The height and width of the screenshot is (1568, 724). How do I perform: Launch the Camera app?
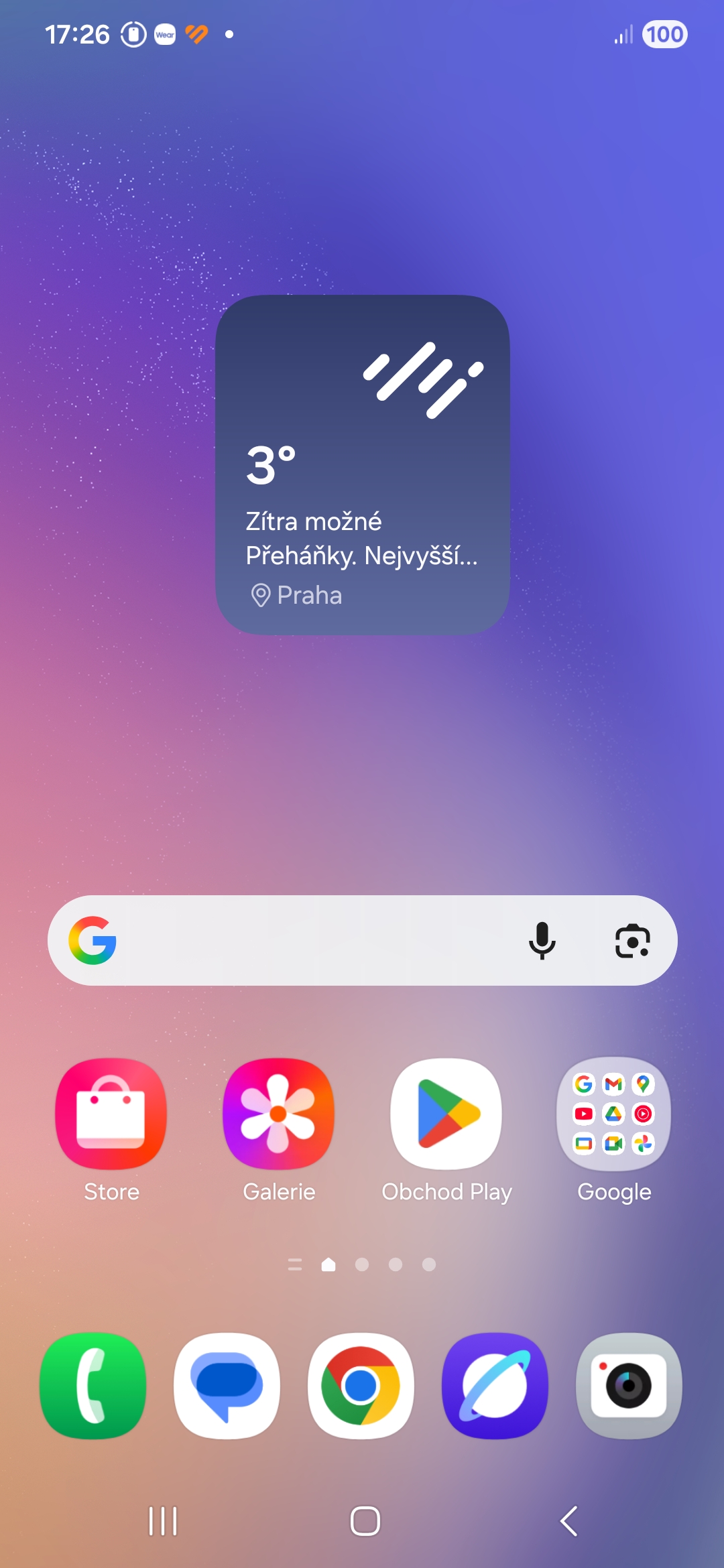[x=629, y=1386]
